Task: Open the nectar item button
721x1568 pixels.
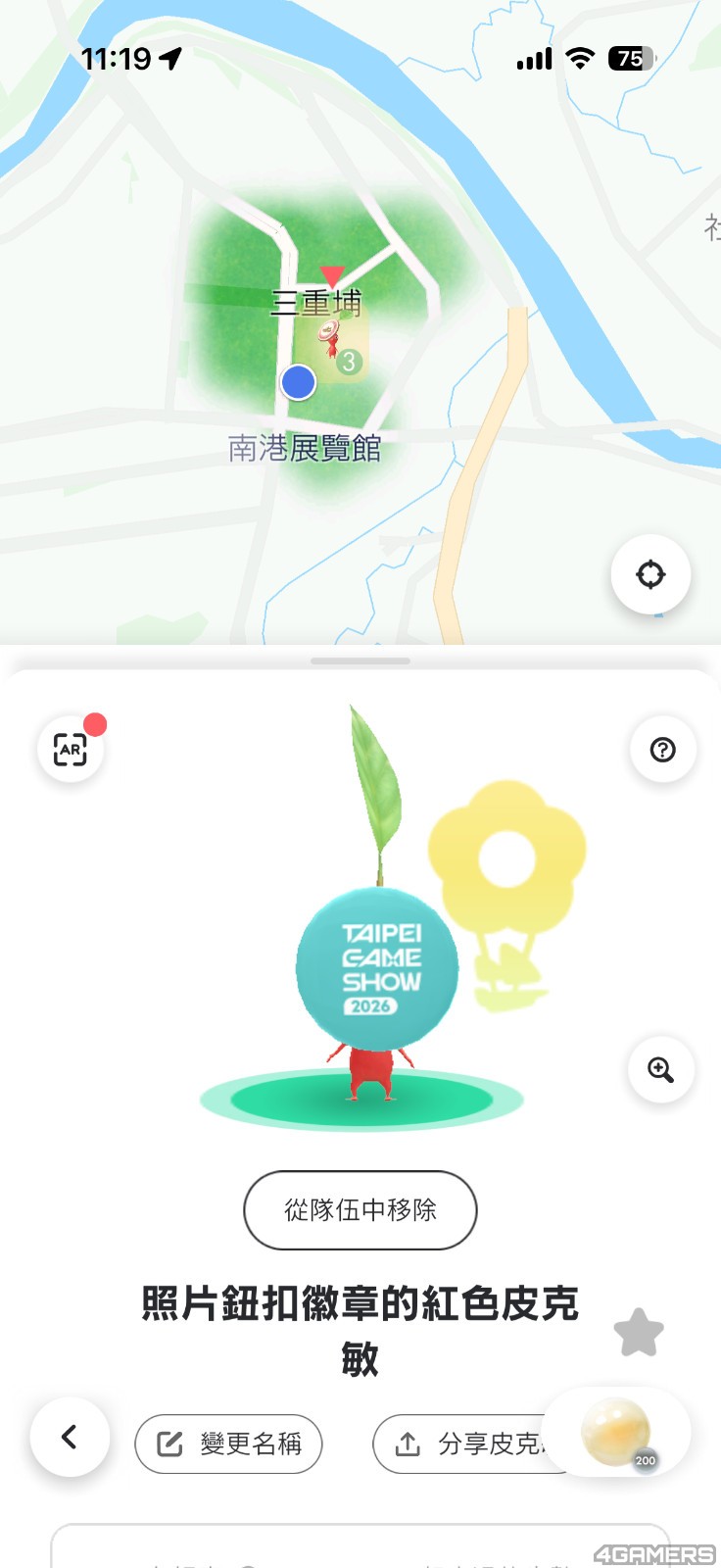Action: tap(617, 1433)
